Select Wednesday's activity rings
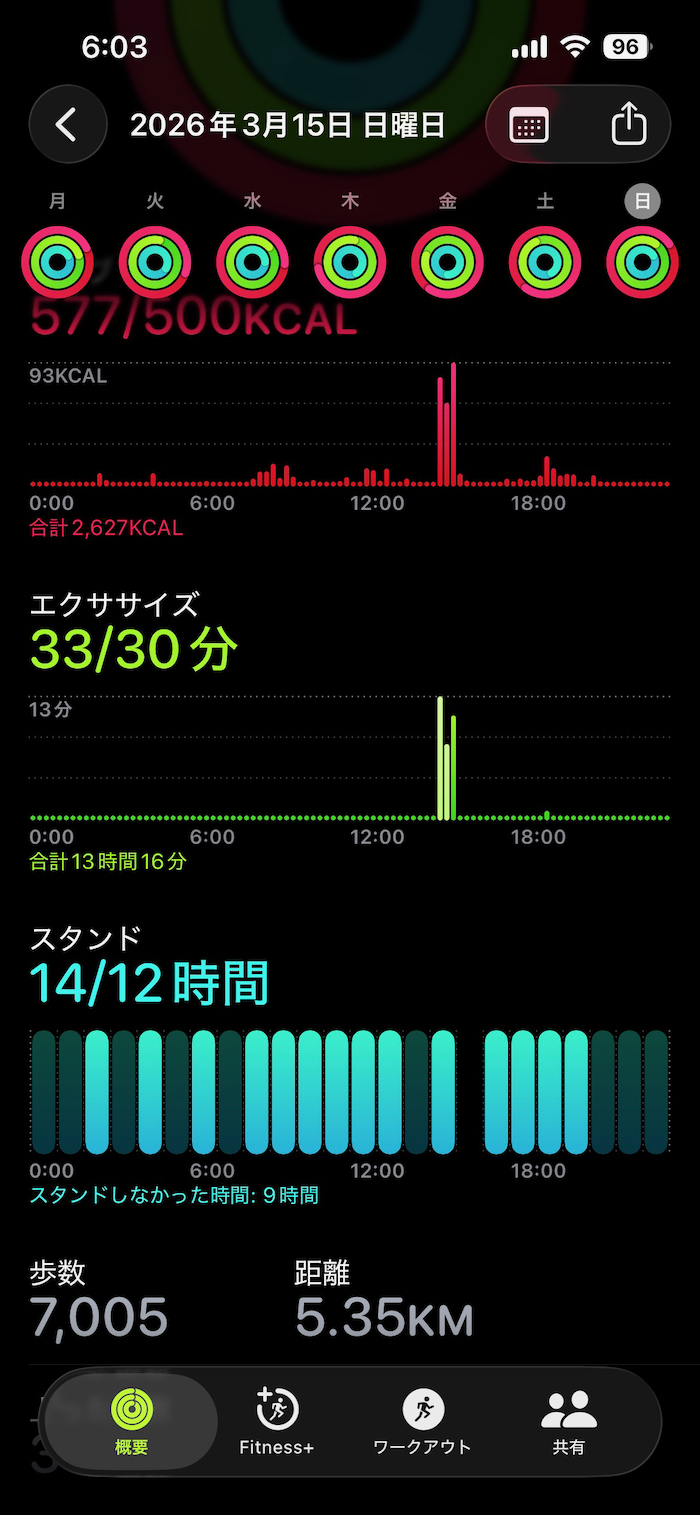Screen dimensions: 700x1515 [x=252, y=263]
